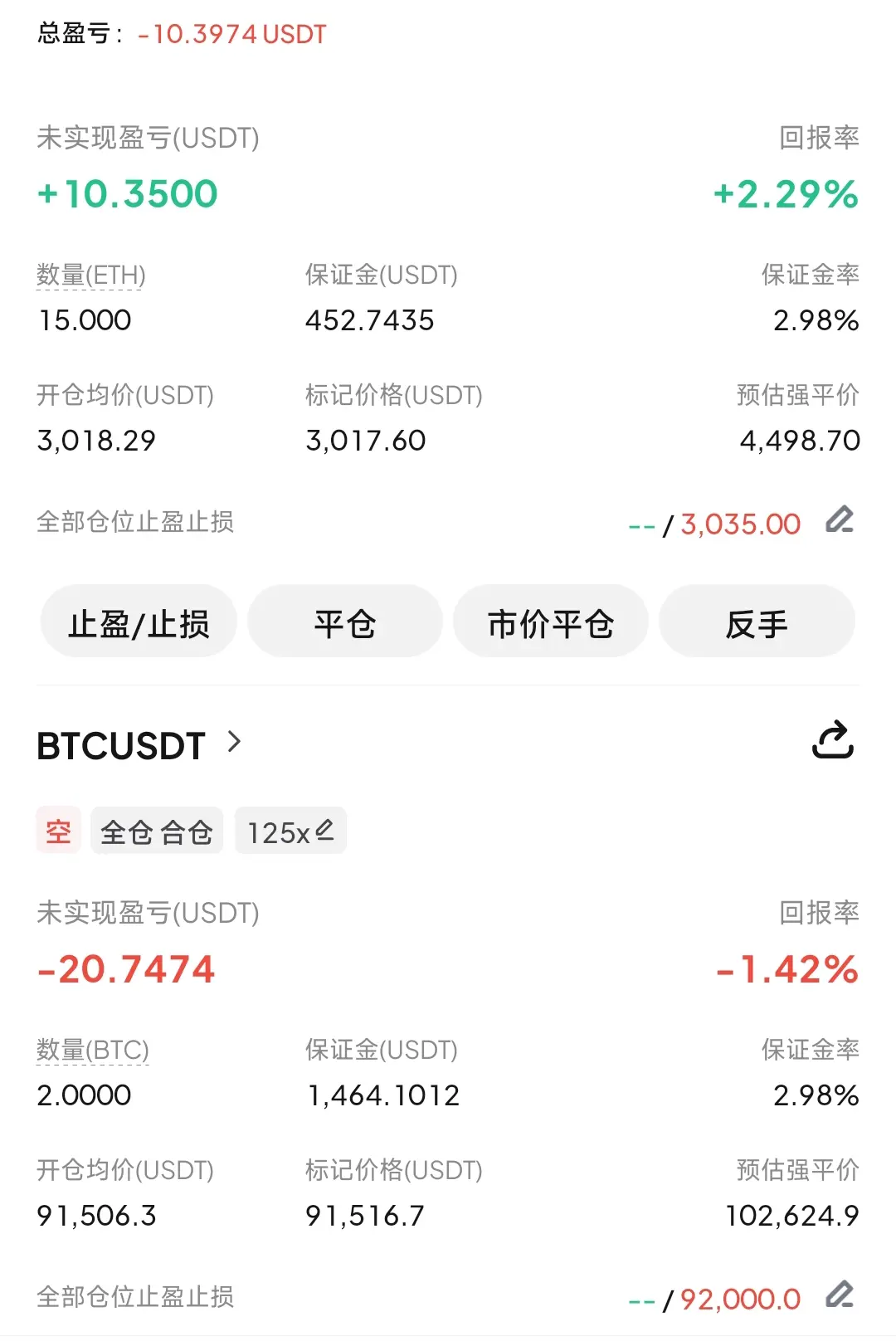Tap the 止盈/止损 button for the ETH position
The image size is (896, 1341).
139,623
